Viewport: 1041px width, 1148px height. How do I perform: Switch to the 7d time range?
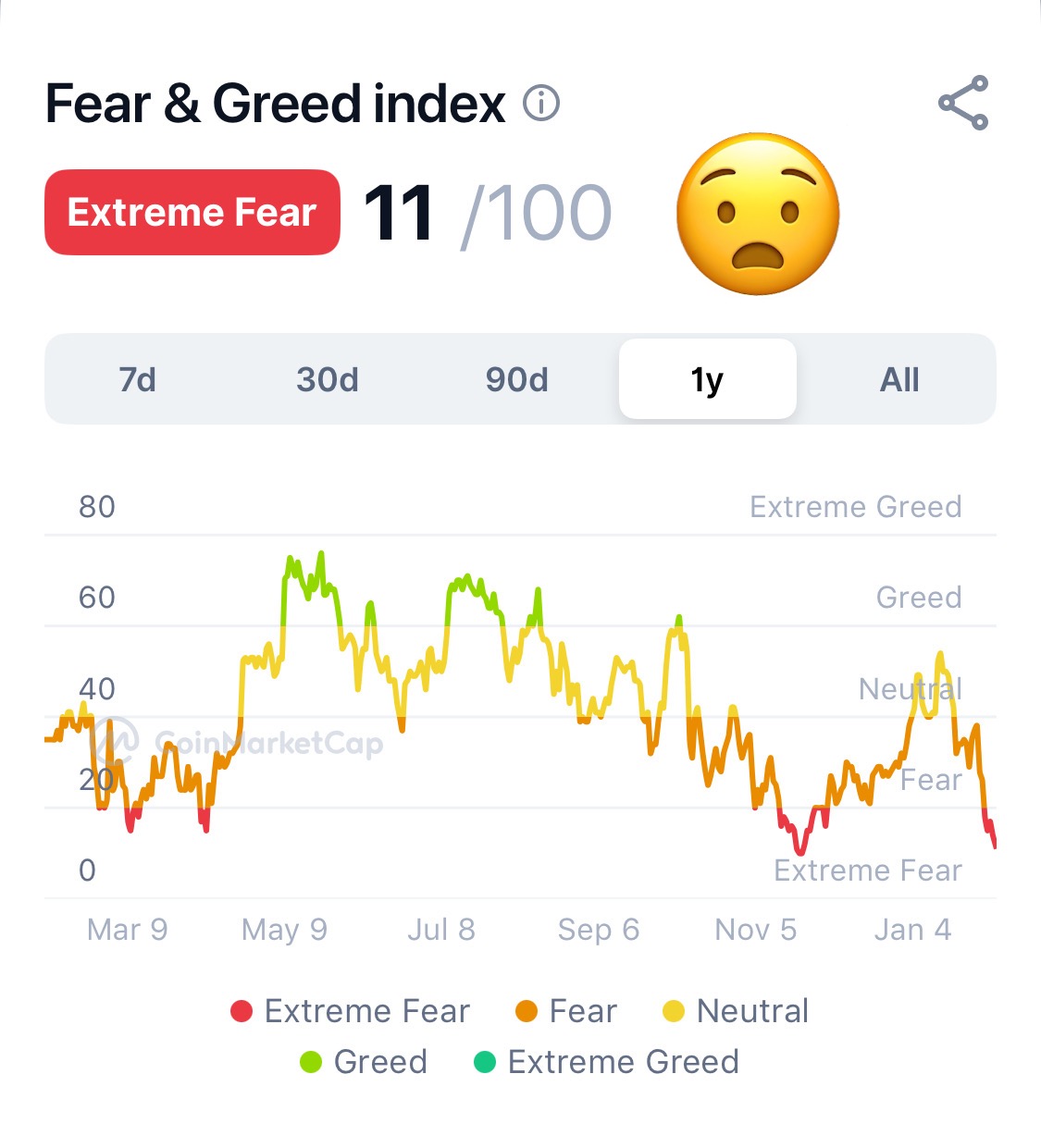[138, 379]
